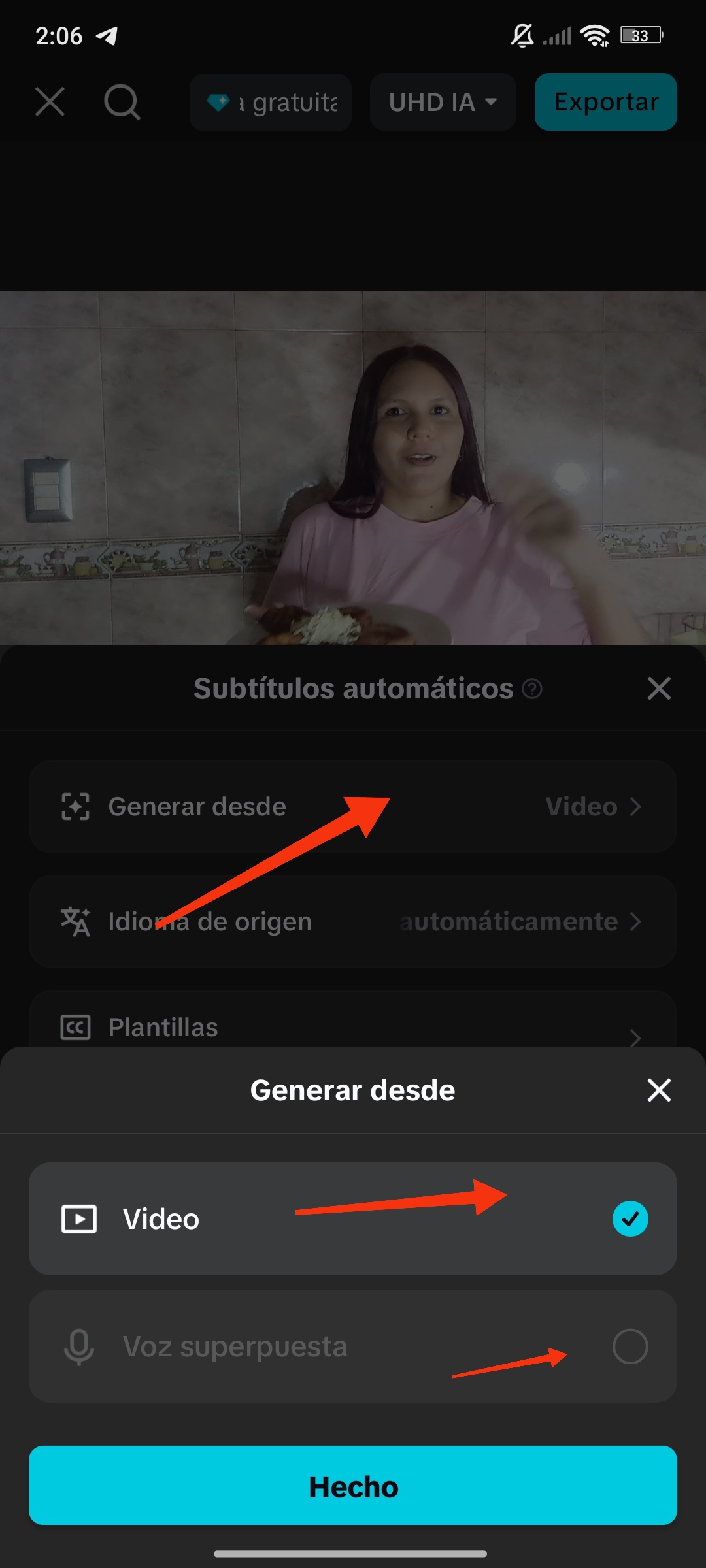
Task: Confirm with the Hecho button
Action: click(x=353, y=1486)
